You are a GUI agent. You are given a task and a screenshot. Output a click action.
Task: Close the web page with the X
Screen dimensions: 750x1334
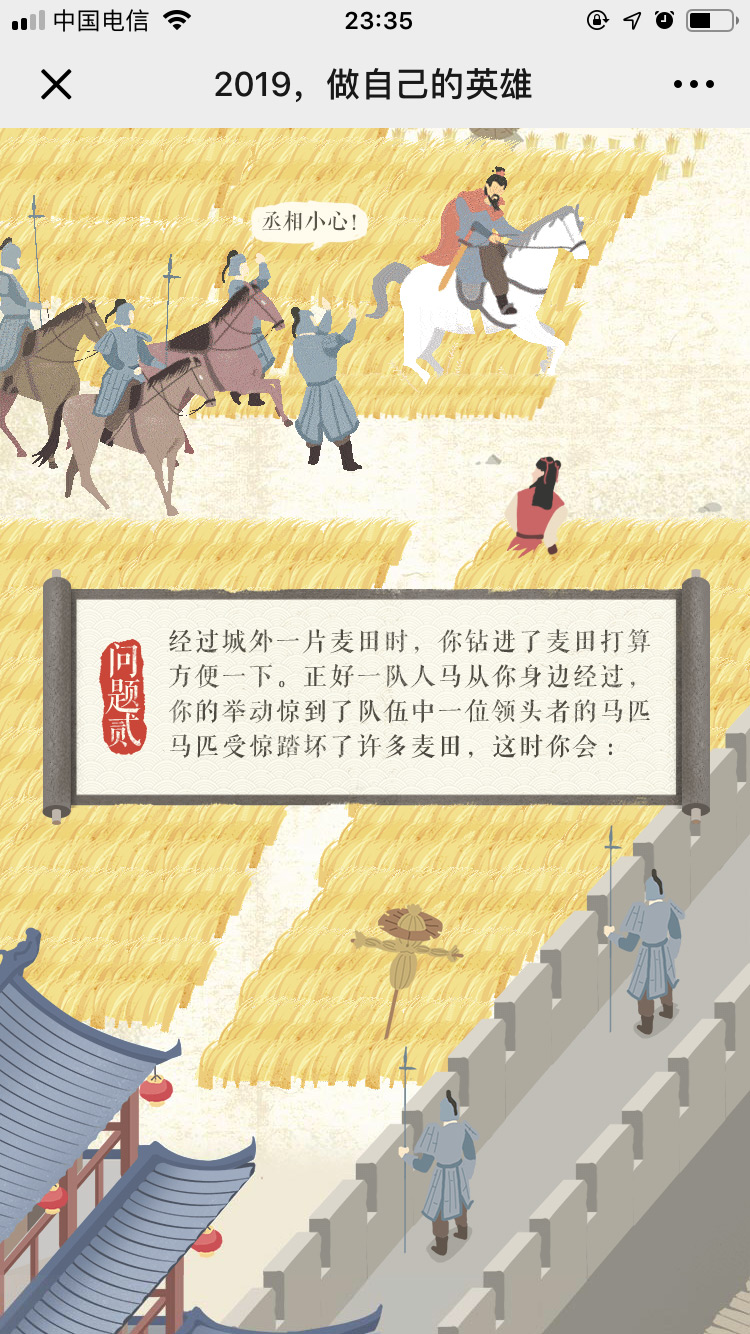pos(56,85)
